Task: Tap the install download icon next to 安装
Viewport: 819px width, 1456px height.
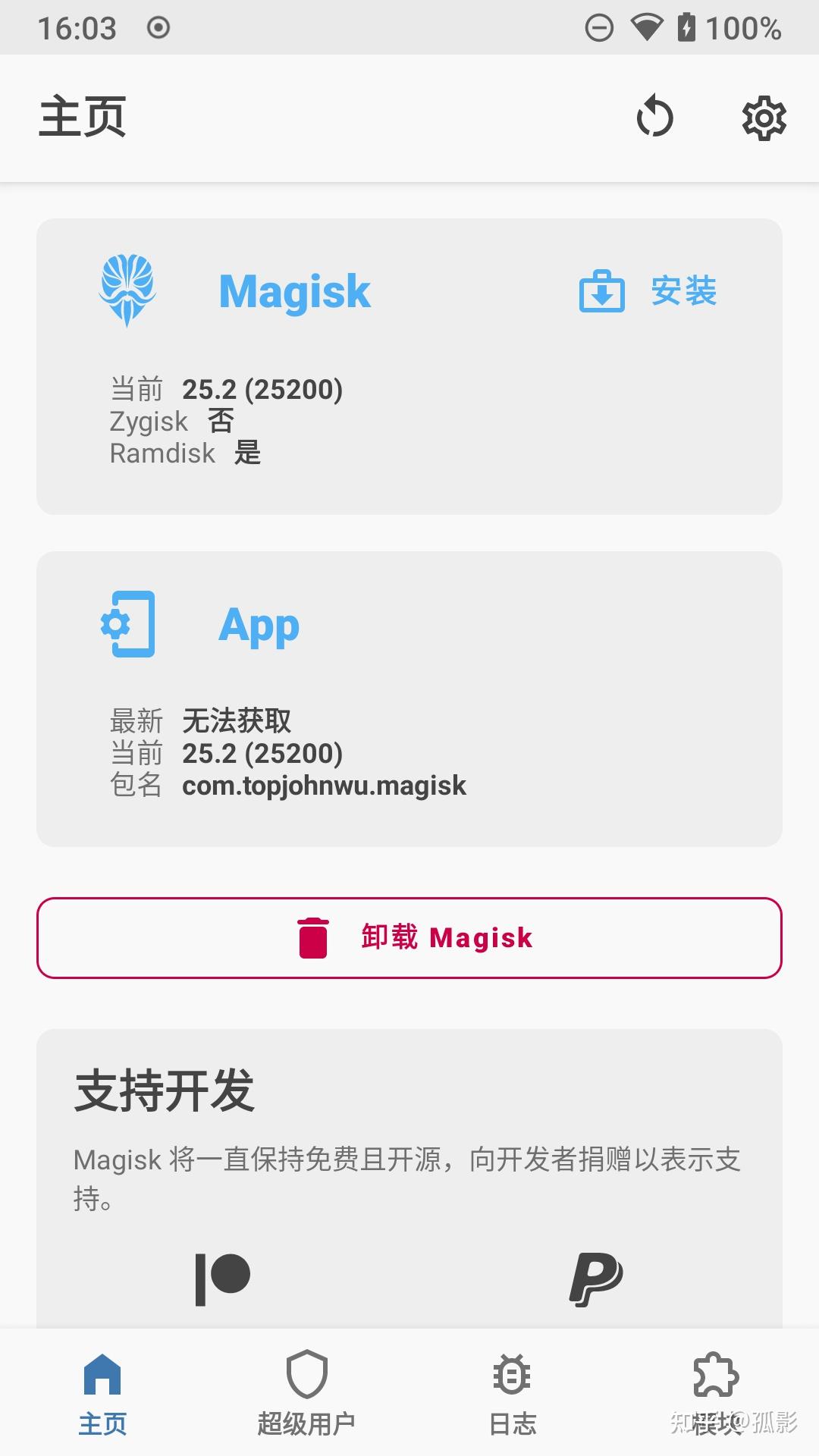Action: [x=601, y=291]
